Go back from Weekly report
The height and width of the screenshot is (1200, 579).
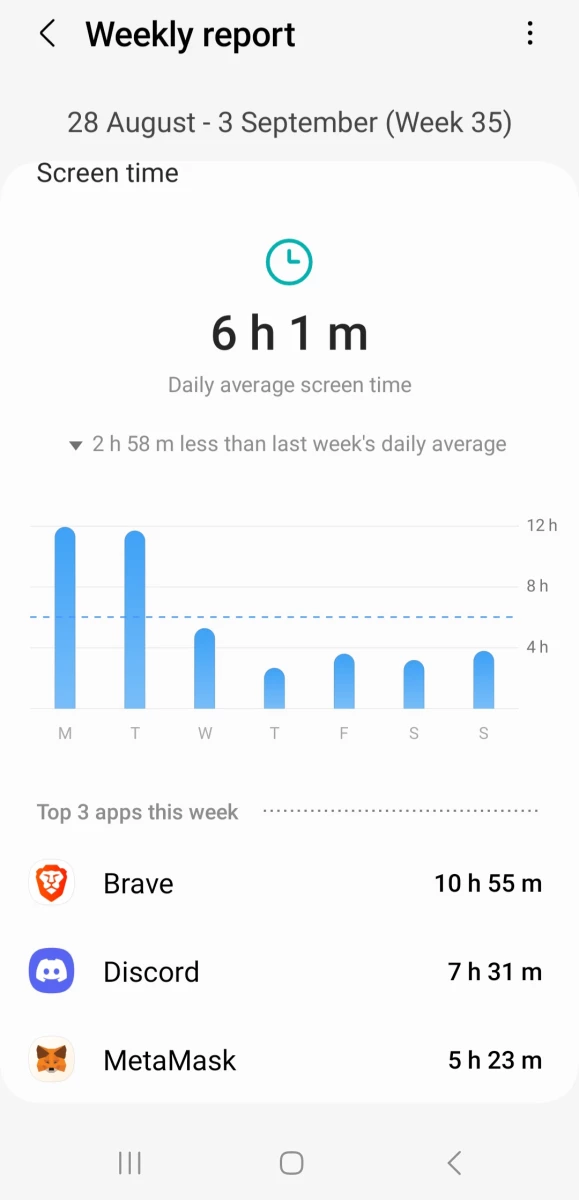(47, 34)
